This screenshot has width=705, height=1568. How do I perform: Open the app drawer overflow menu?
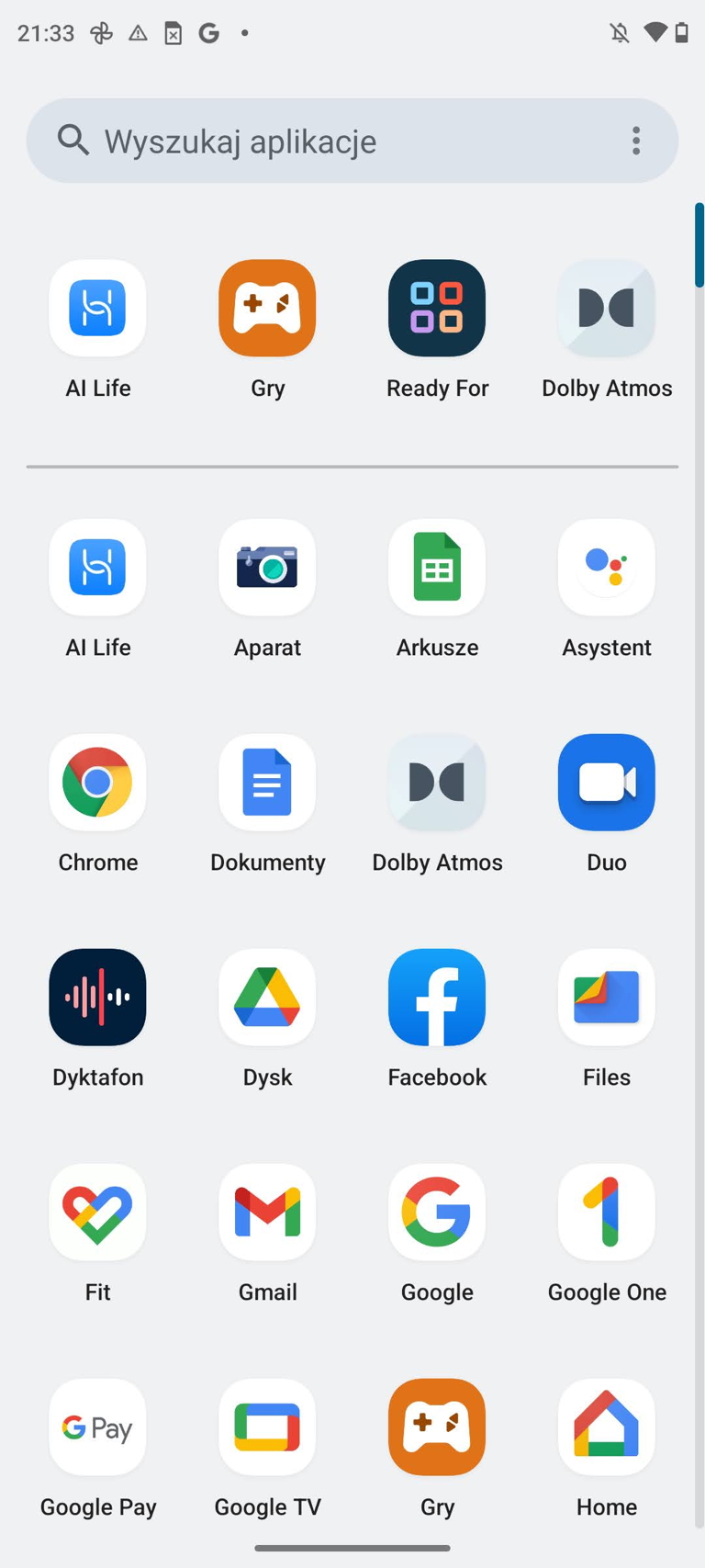[x=636, y=141]
